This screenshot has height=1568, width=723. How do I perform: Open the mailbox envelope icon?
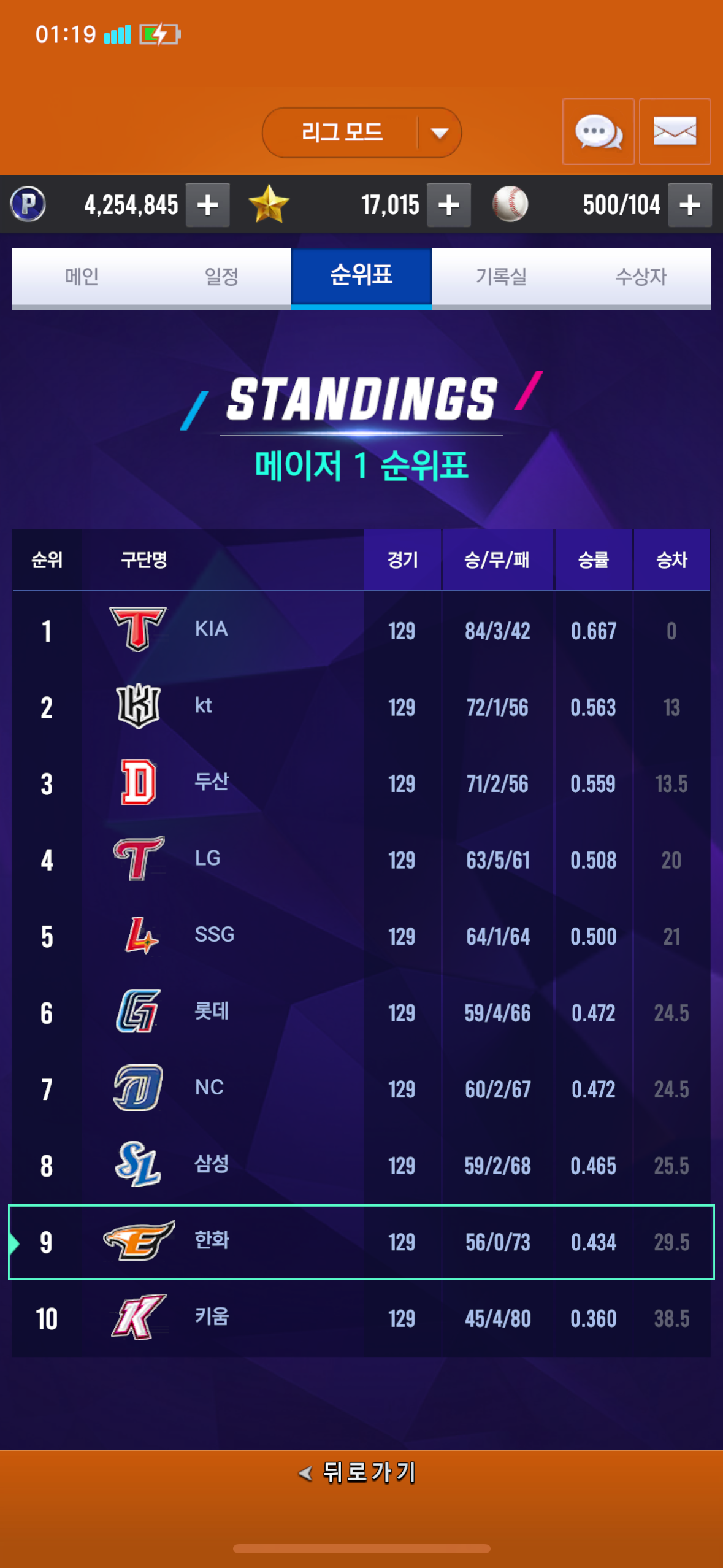tap(675, 131)
